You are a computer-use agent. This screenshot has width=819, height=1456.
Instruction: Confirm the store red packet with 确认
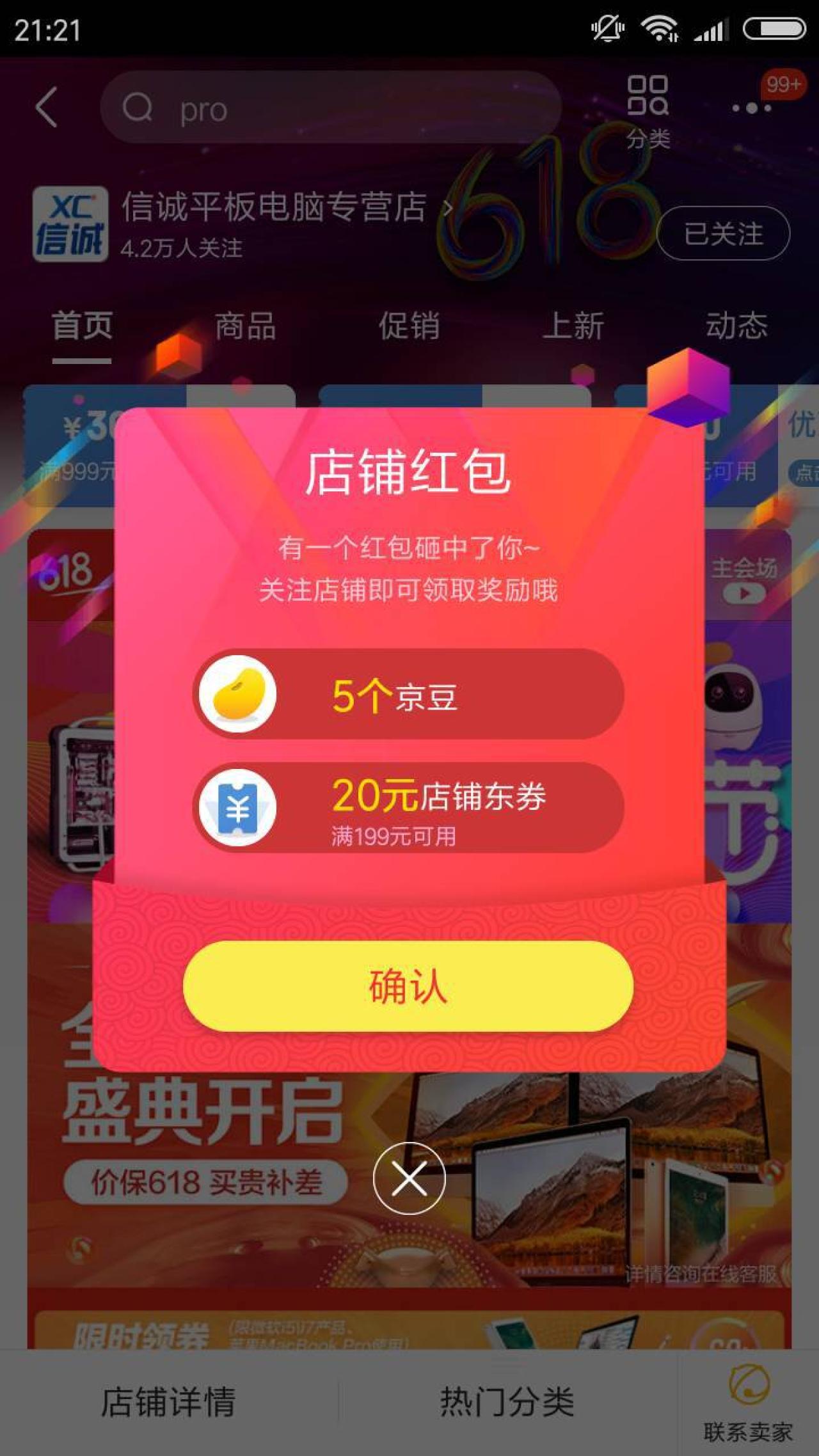pyautogui.click(x=408, y=986)
